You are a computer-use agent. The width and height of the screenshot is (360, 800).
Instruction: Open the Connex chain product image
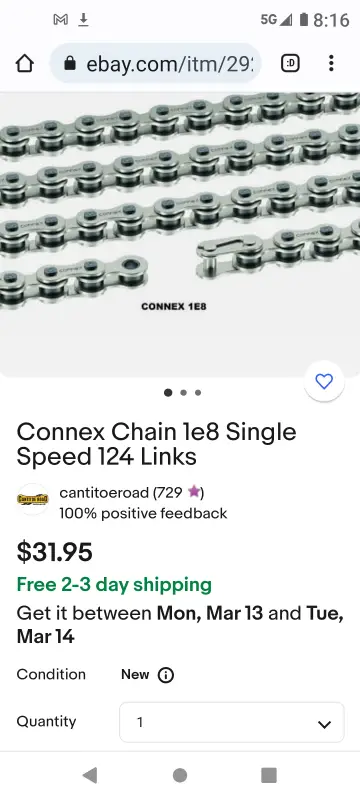click(x=180, y=235)
